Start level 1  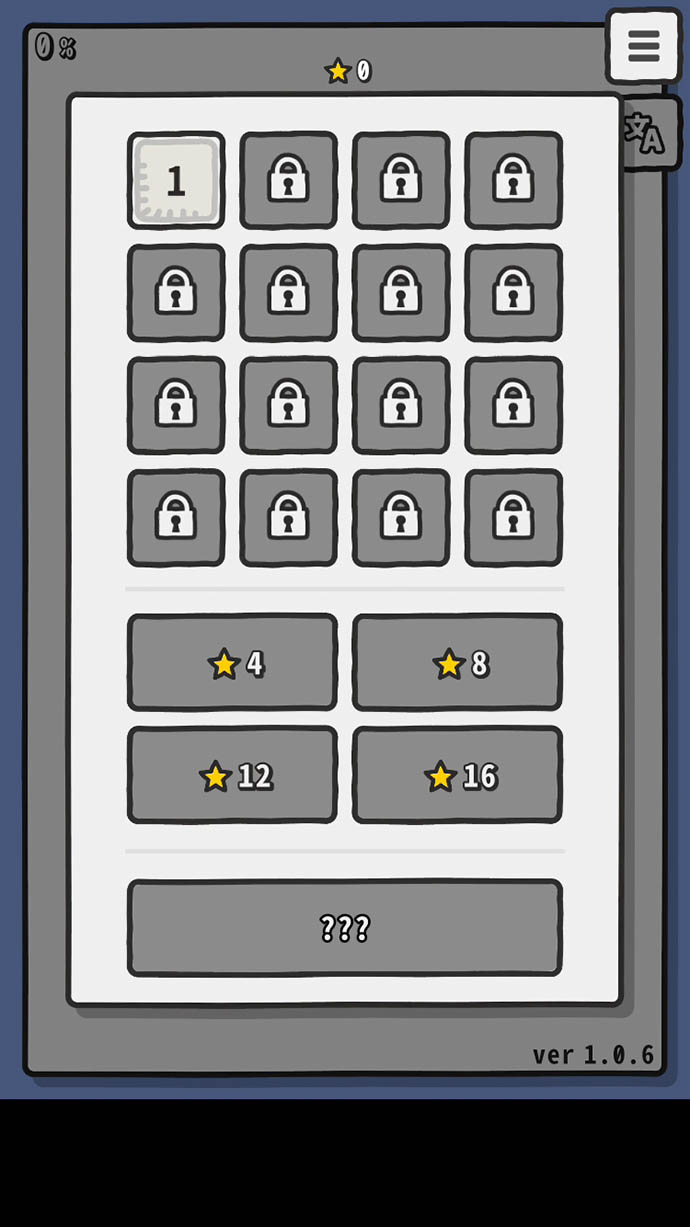click(176, 181)
